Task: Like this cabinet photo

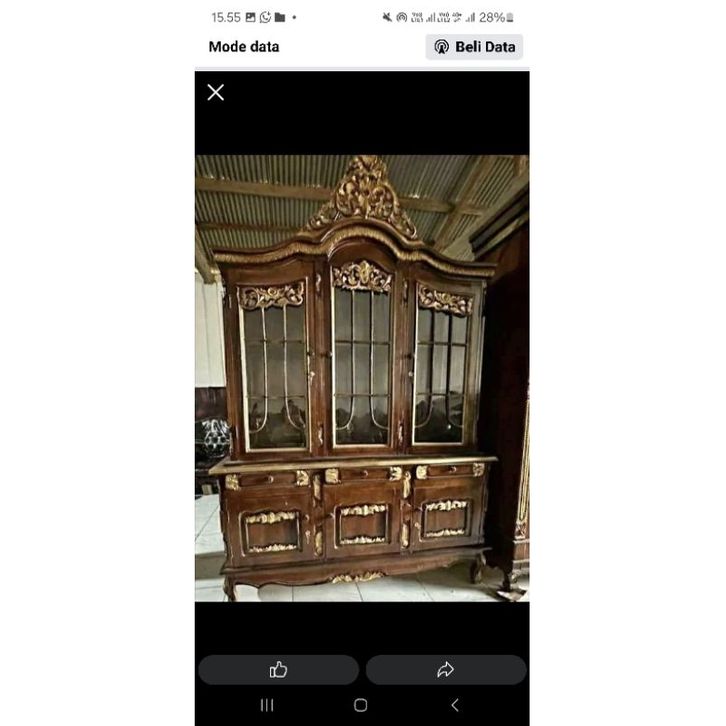Action: [x=278, y=670]
